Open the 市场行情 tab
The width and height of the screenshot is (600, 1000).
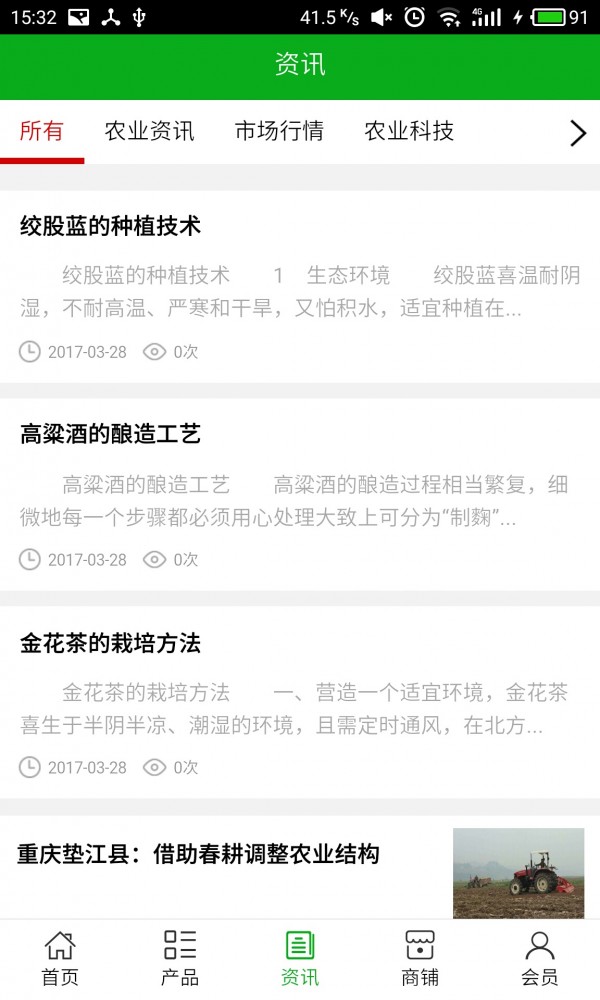click(279, 131)
